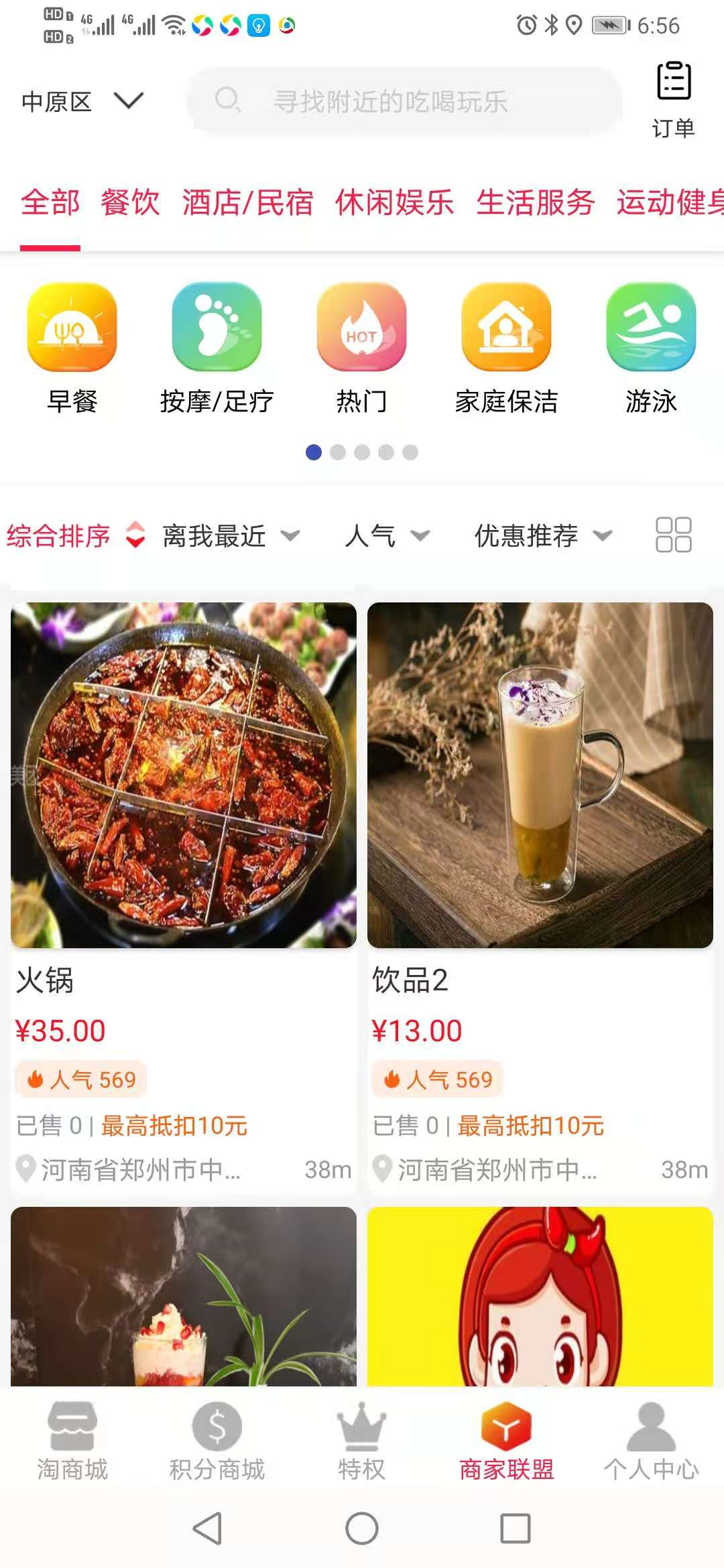Expand the 离我最近 filter
This screenshot has height=1568, width=724.
click(x=230, y=535)
